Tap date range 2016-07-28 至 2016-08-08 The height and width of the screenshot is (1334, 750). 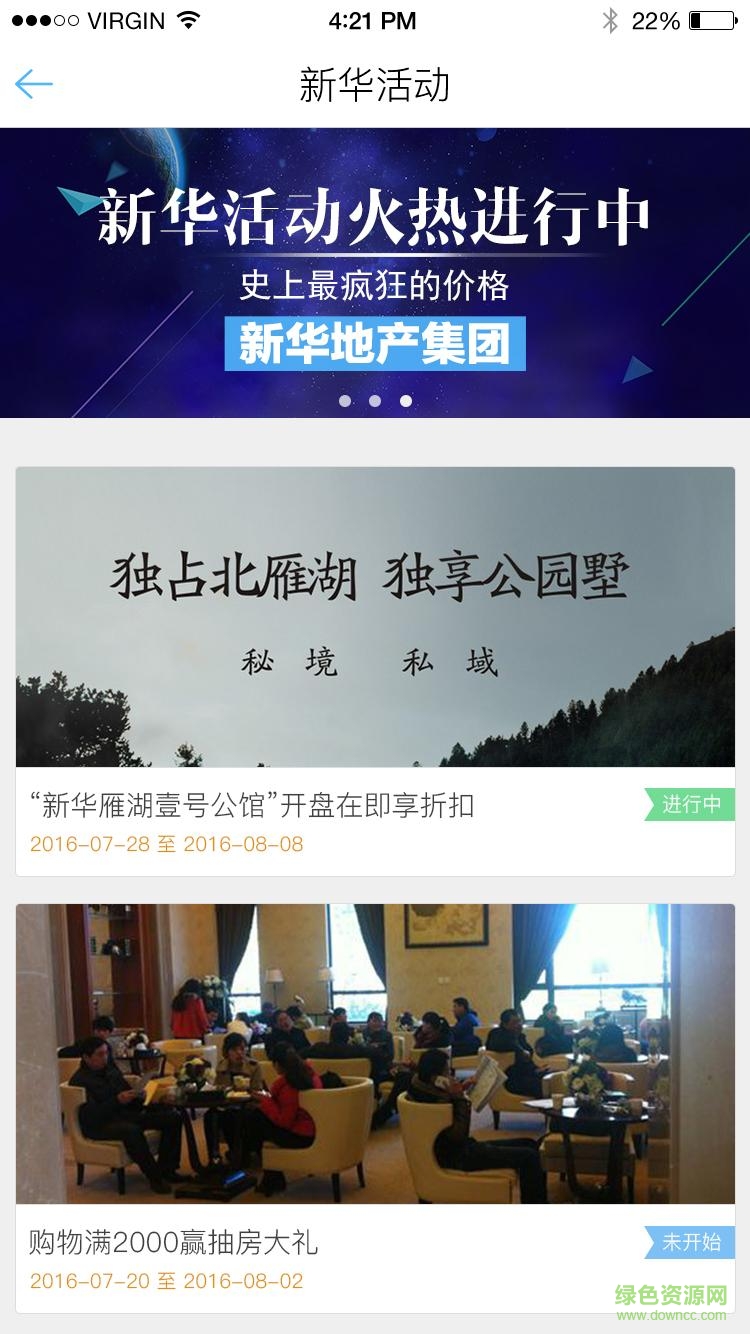166,843
